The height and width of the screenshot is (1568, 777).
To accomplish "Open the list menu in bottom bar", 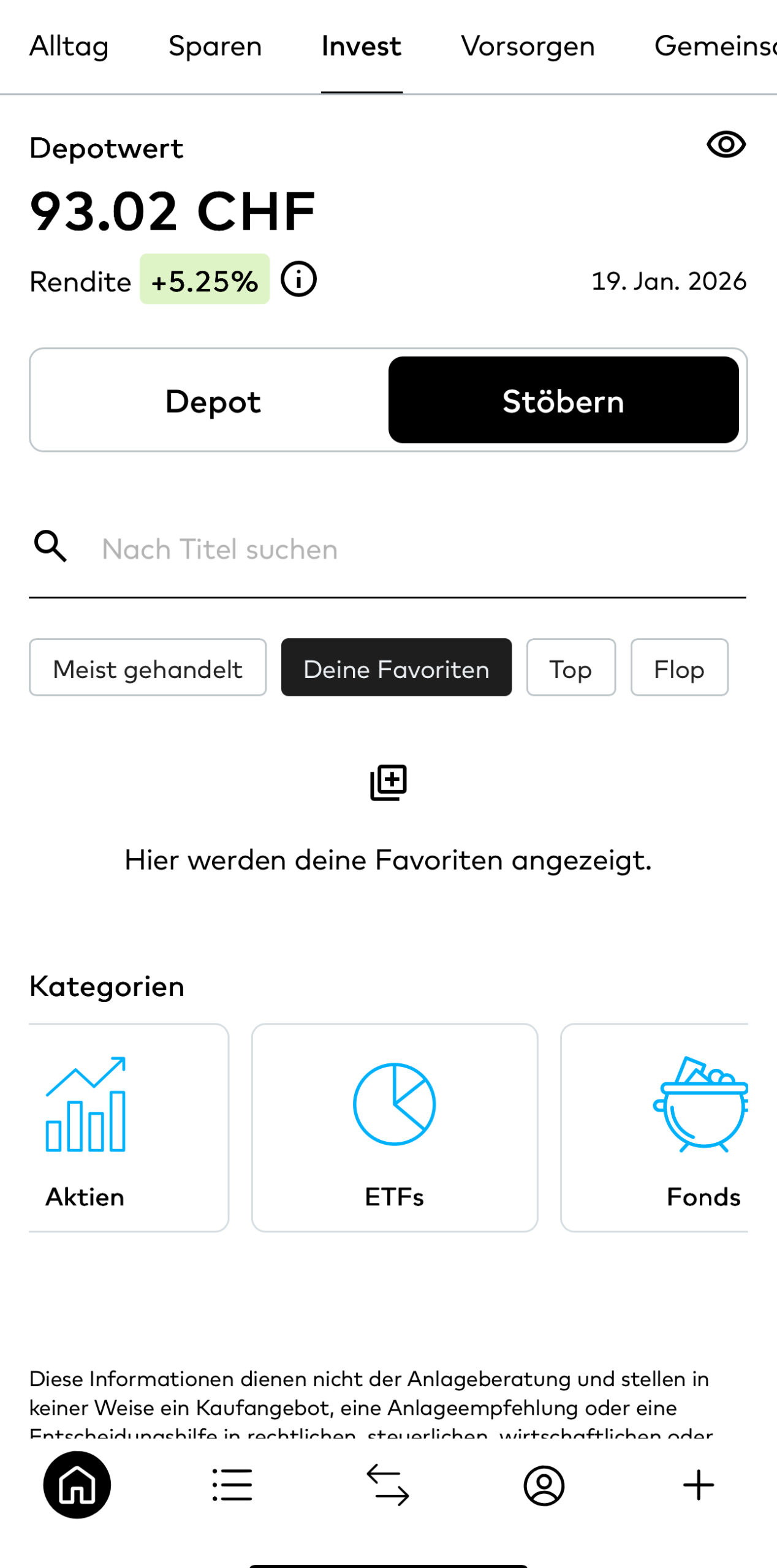I will pos(232,1485).
